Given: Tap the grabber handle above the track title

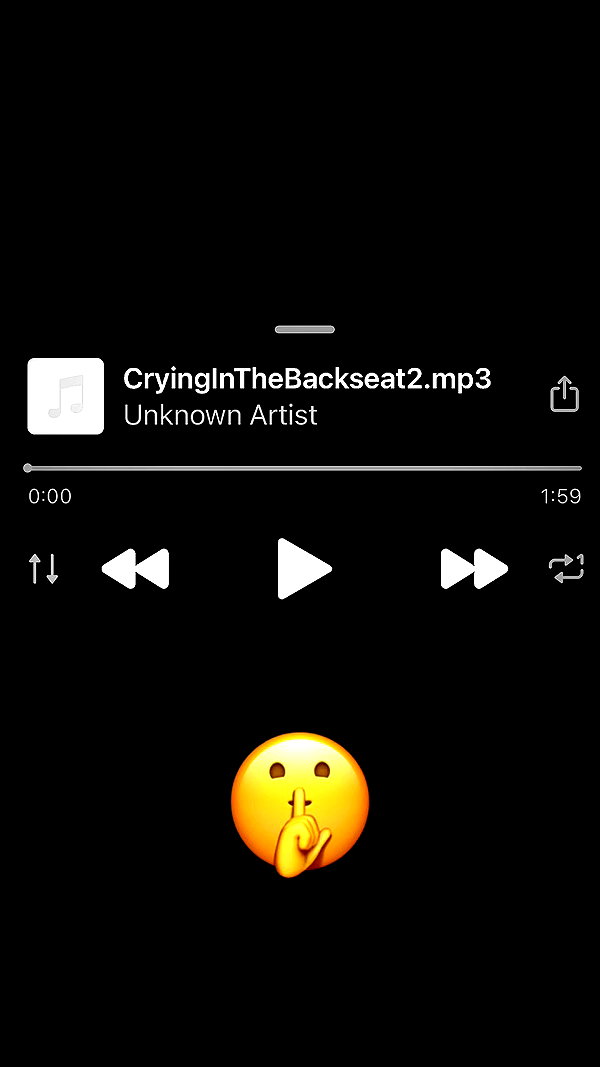Looking at the screenshot, I should (305, 329).
